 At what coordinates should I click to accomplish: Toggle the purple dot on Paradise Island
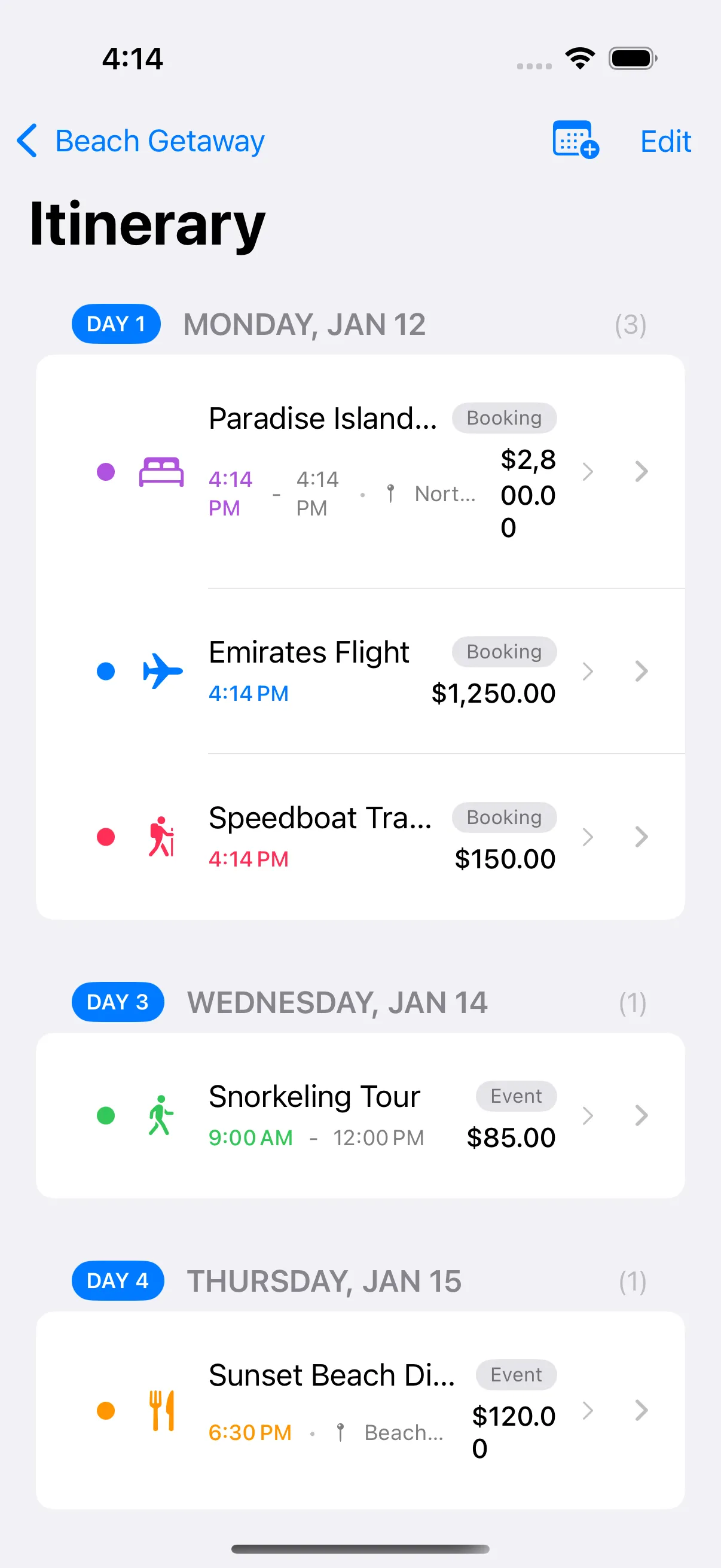click(106, 472)
